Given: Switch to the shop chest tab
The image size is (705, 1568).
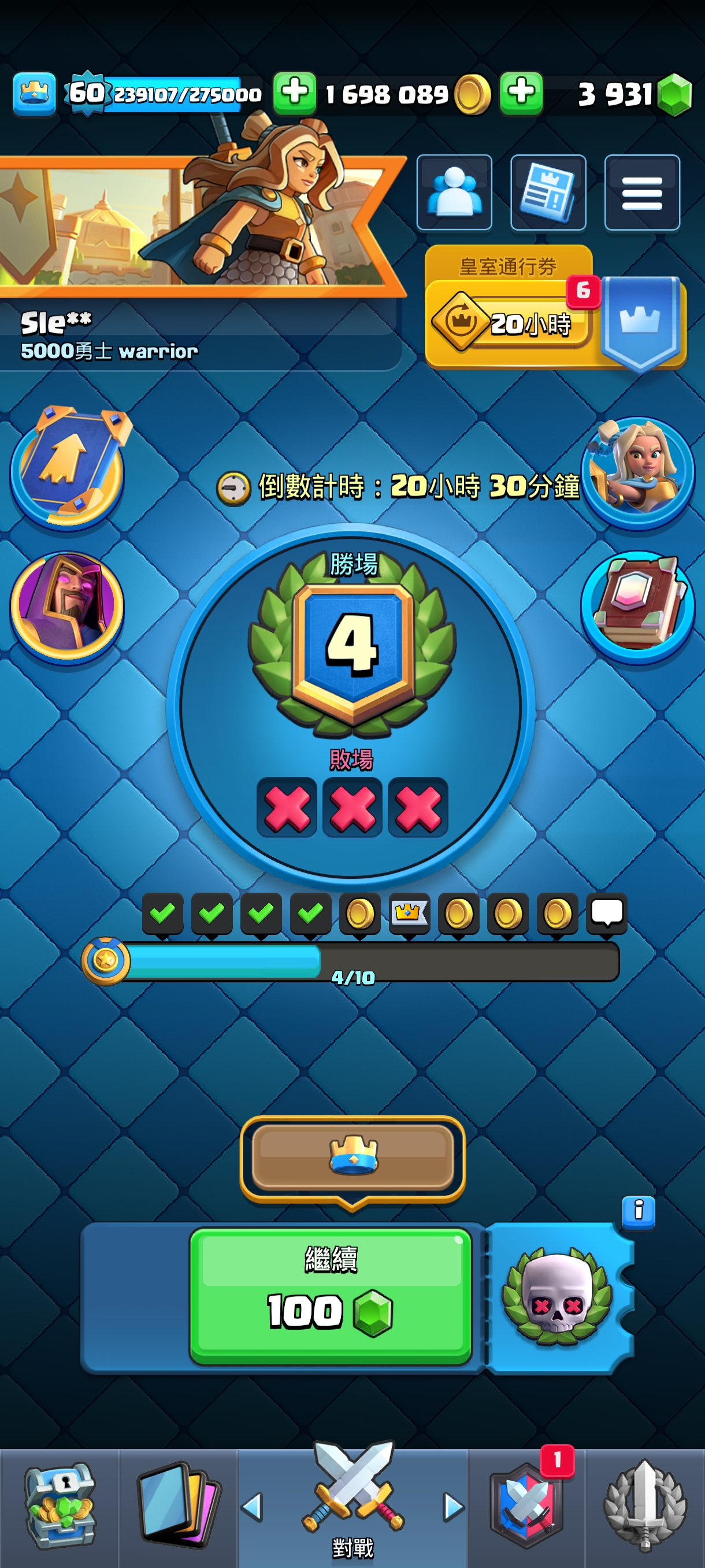Looking at the screenshot, I should [59, 1506].
